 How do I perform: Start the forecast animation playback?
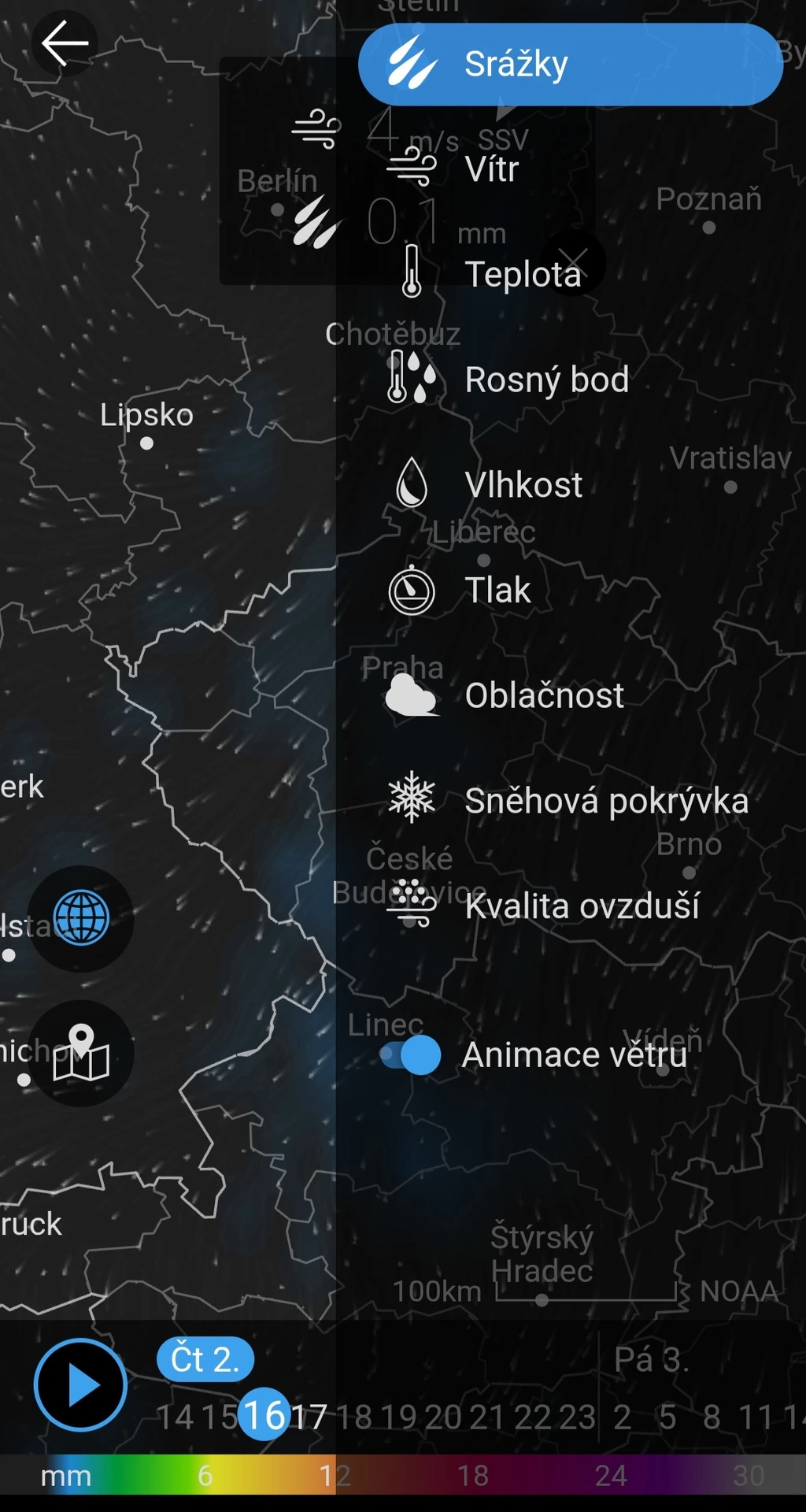click(x=80, y=1384)
